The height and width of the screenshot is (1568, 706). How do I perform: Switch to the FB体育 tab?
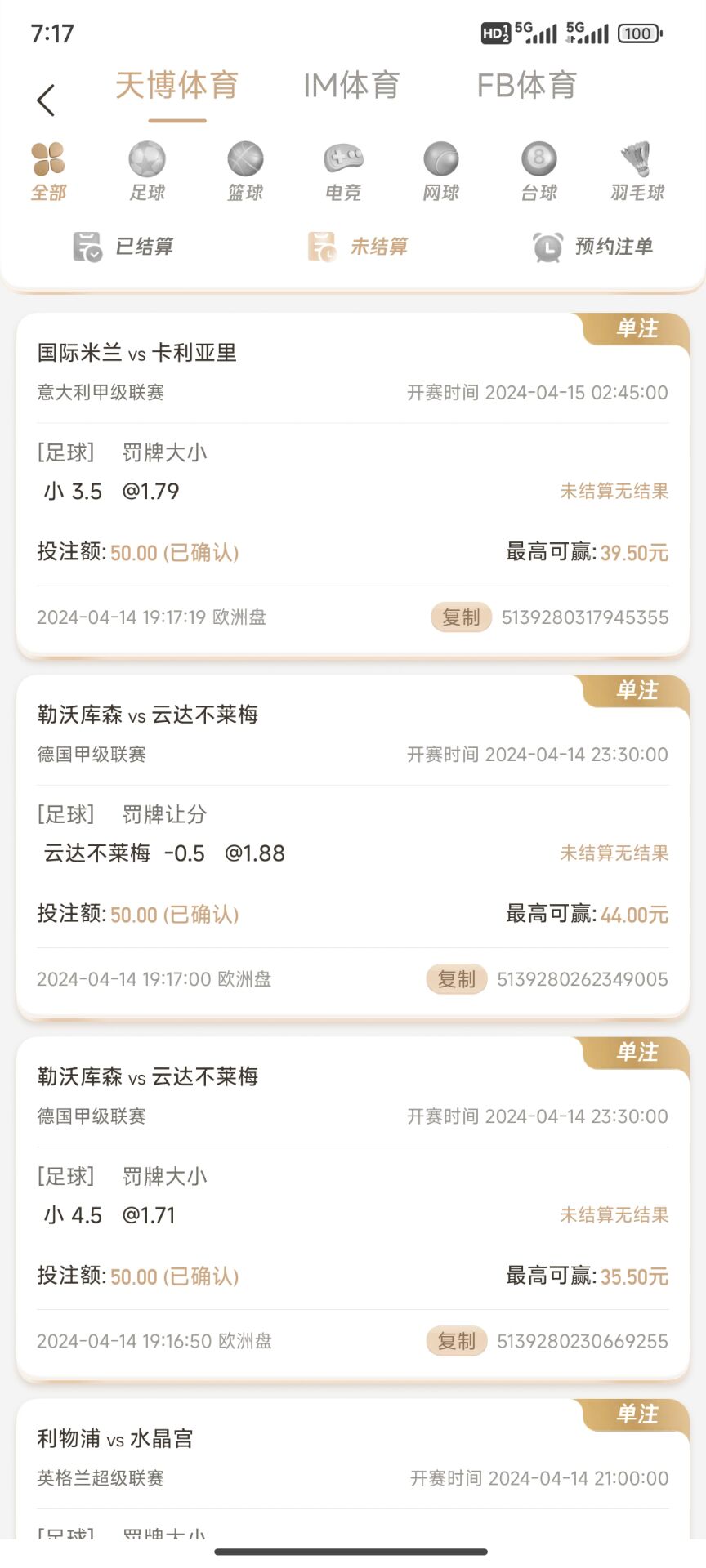pyautogui.click(x=527, y=85)
